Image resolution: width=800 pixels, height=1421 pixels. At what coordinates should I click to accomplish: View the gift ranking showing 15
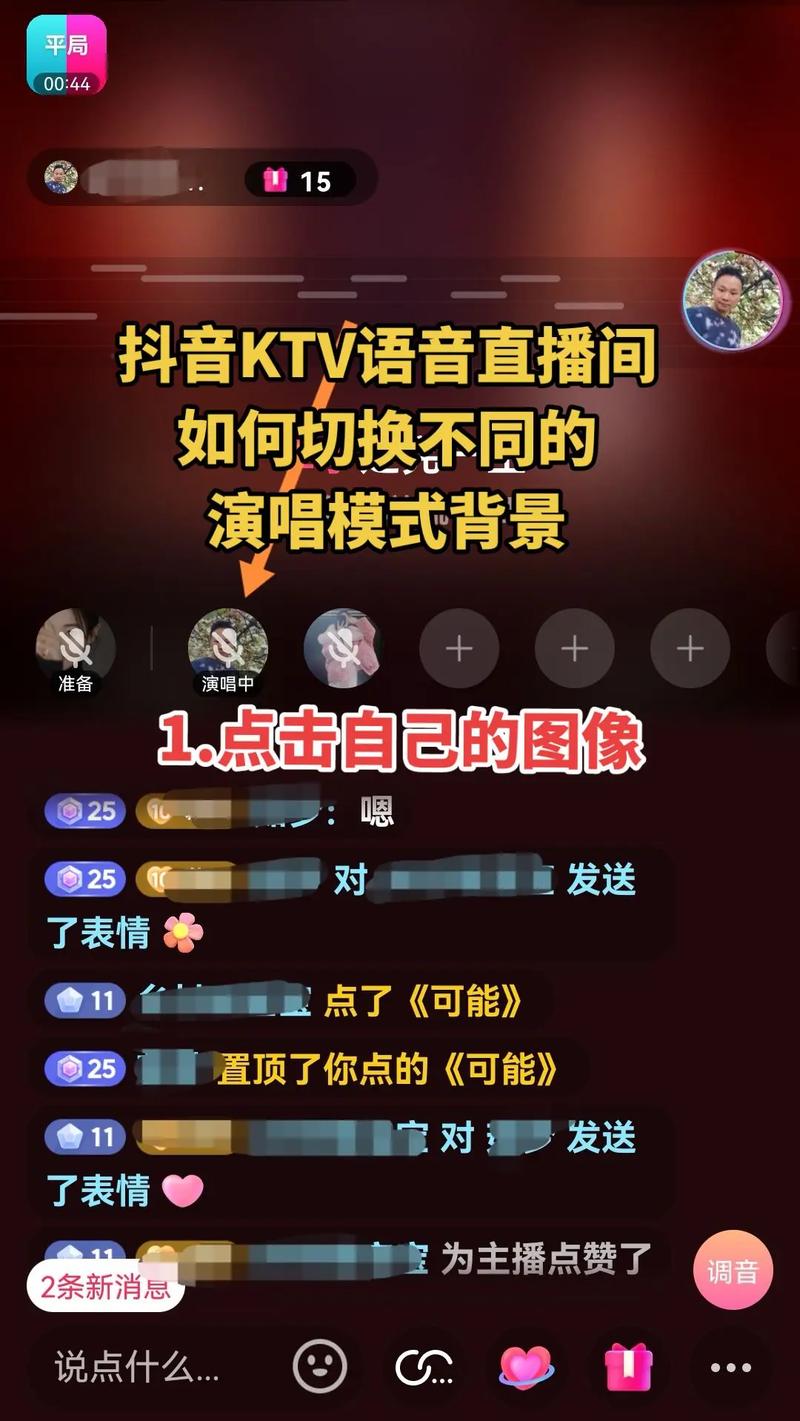[298, 180]
